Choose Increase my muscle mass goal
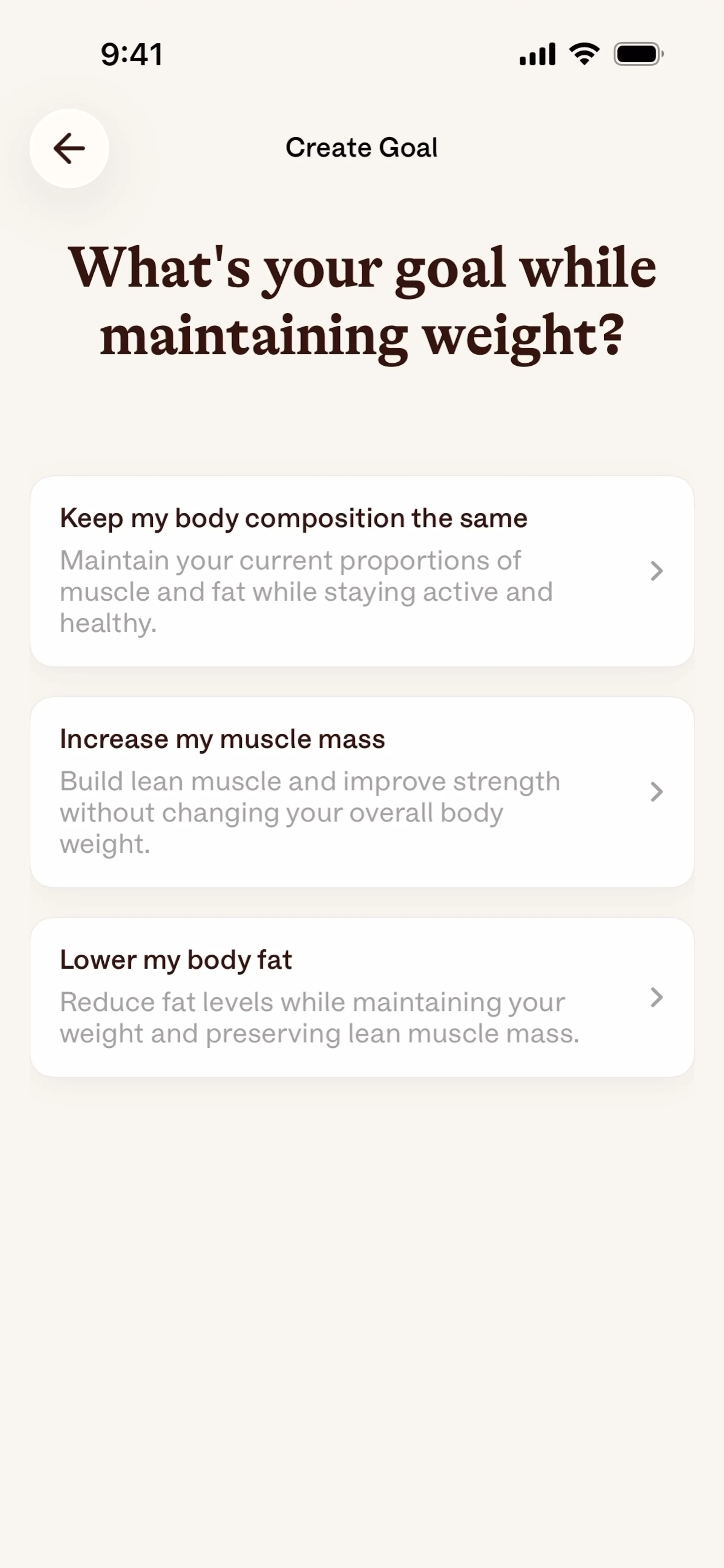This screenshot has width=724, height=1568. pos(362,791)
